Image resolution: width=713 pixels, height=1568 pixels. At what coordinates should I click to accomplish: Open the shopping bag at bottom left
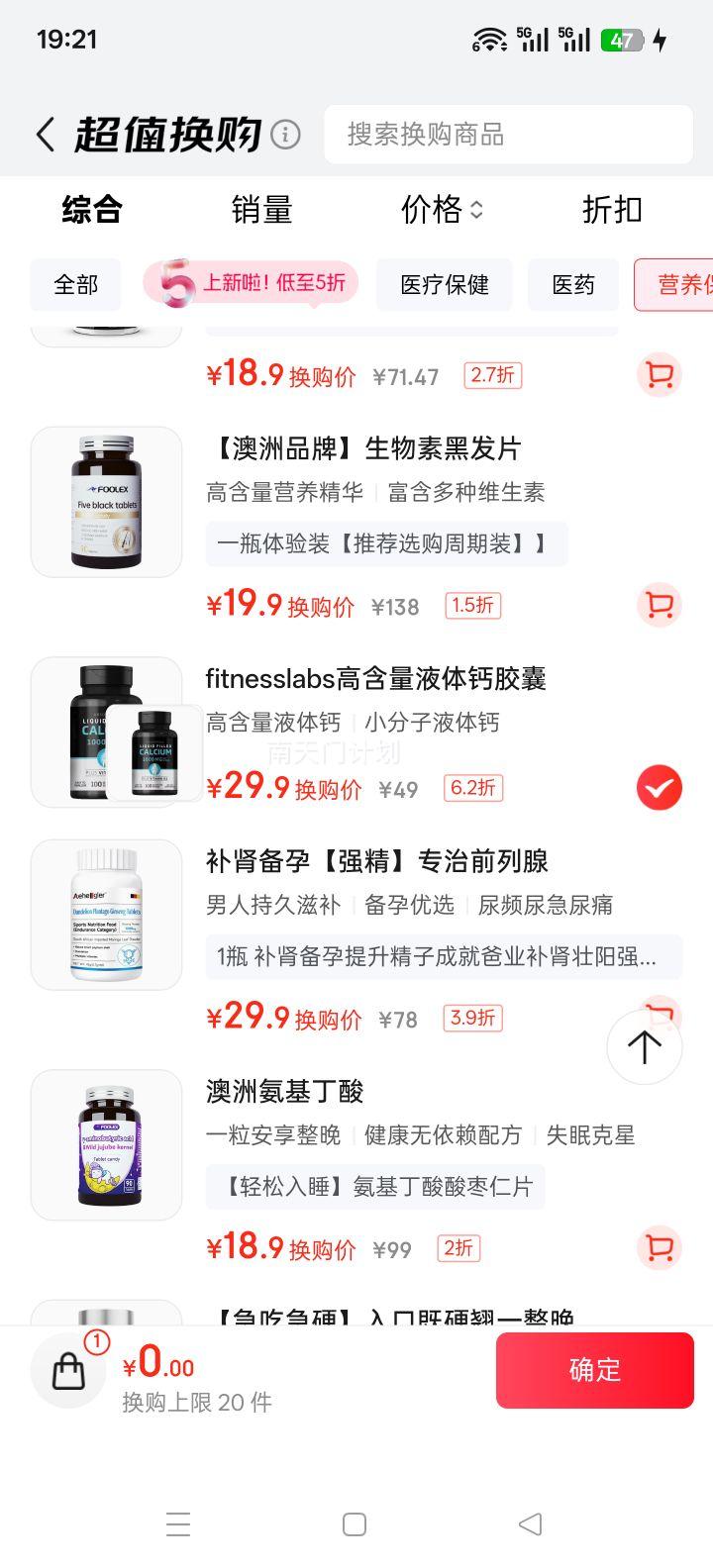click(67, 1370)
